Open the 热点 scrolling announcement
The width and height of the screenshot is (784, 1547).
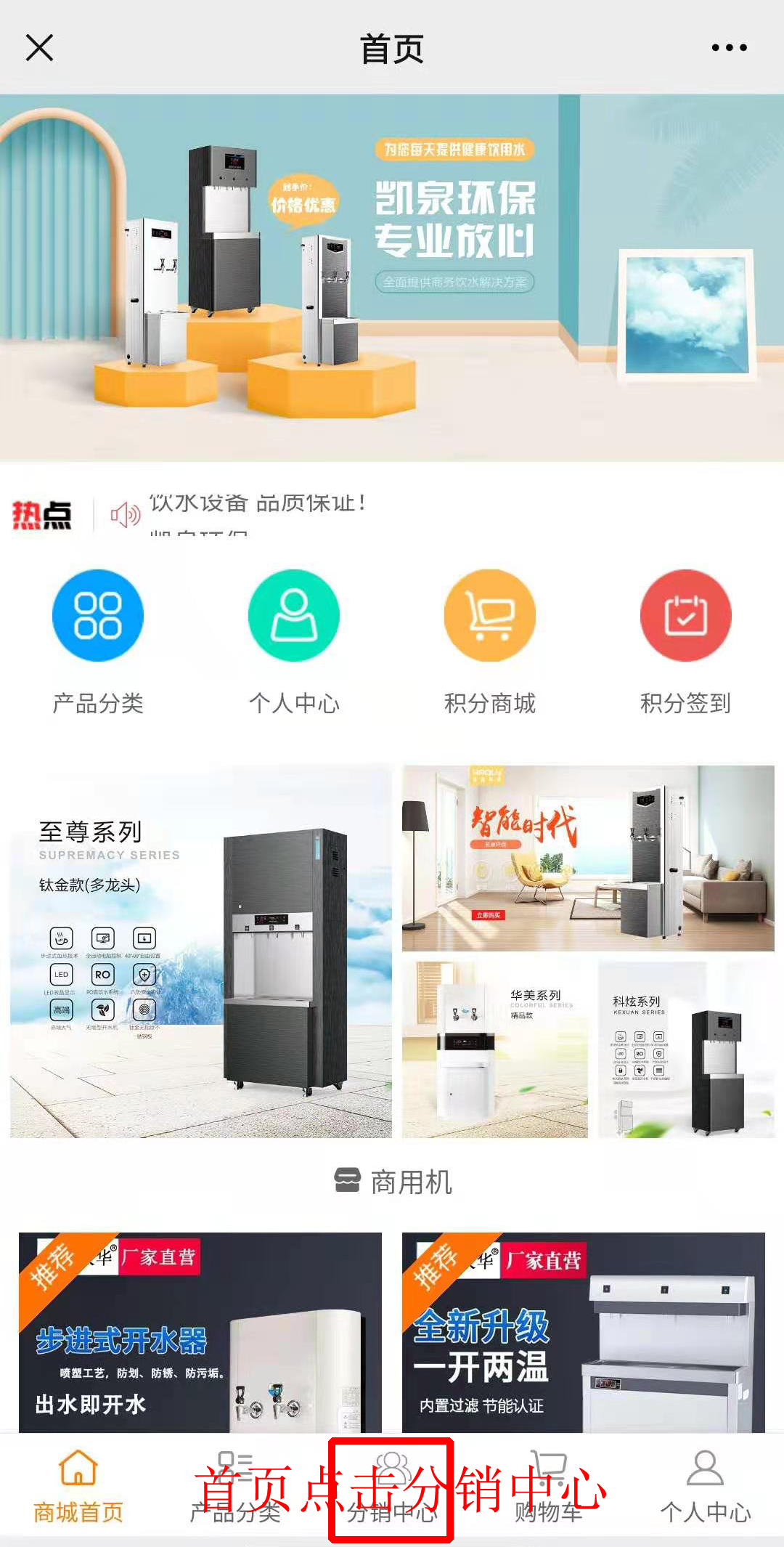click(x=258, y=513)
